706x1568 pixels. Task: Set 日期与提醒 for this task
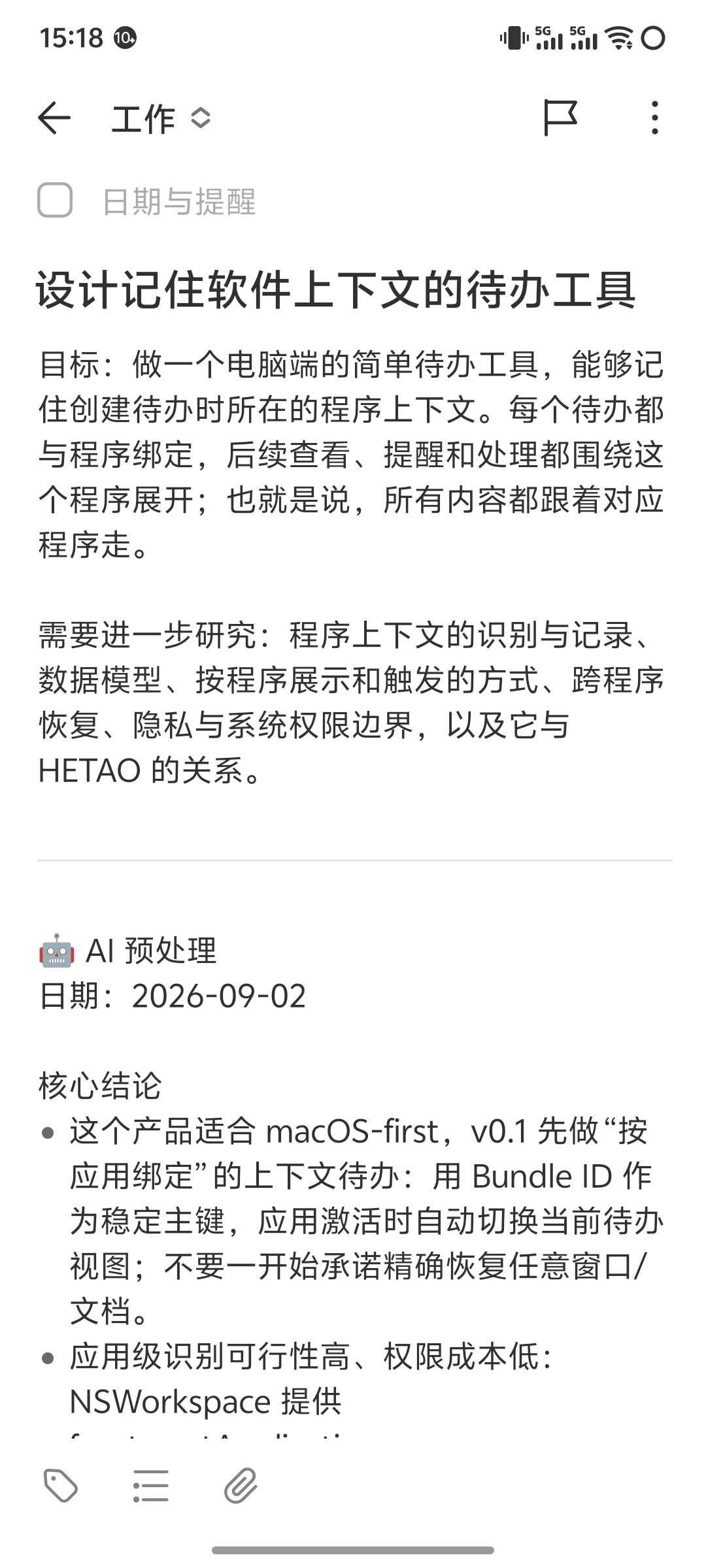[178, 201]
